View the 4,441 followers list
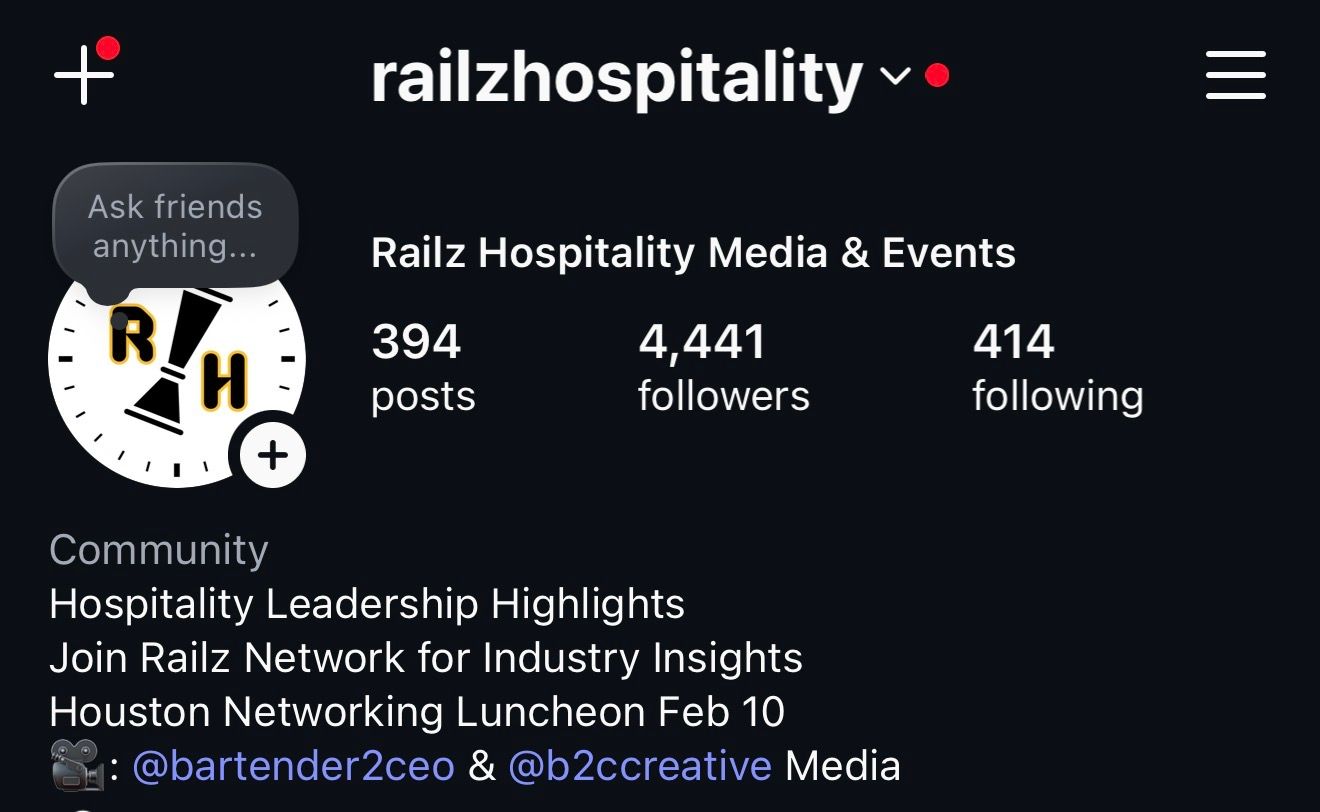The image size is (1320, 812). (723, 367)
